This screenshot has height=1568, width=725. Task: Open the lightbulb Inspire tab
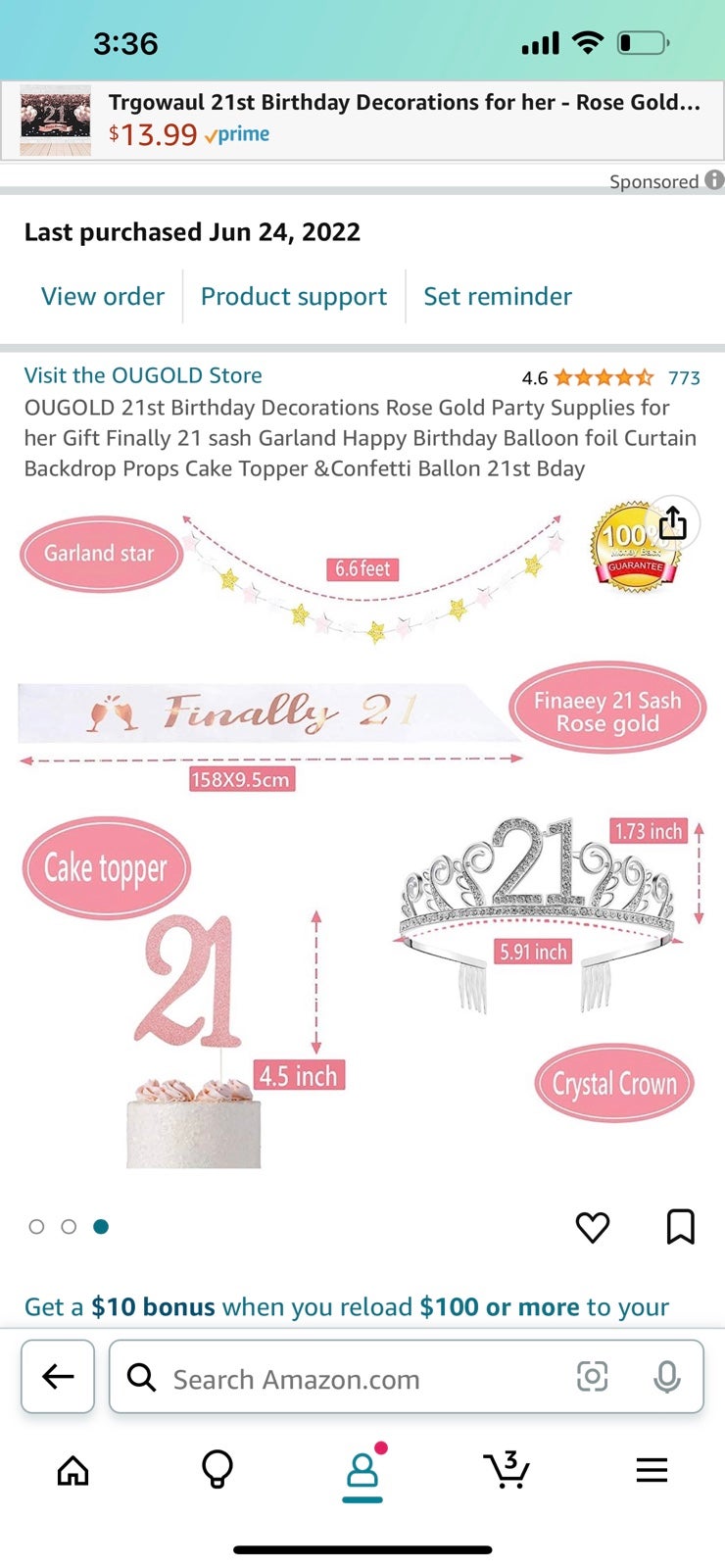[217, 1470]
